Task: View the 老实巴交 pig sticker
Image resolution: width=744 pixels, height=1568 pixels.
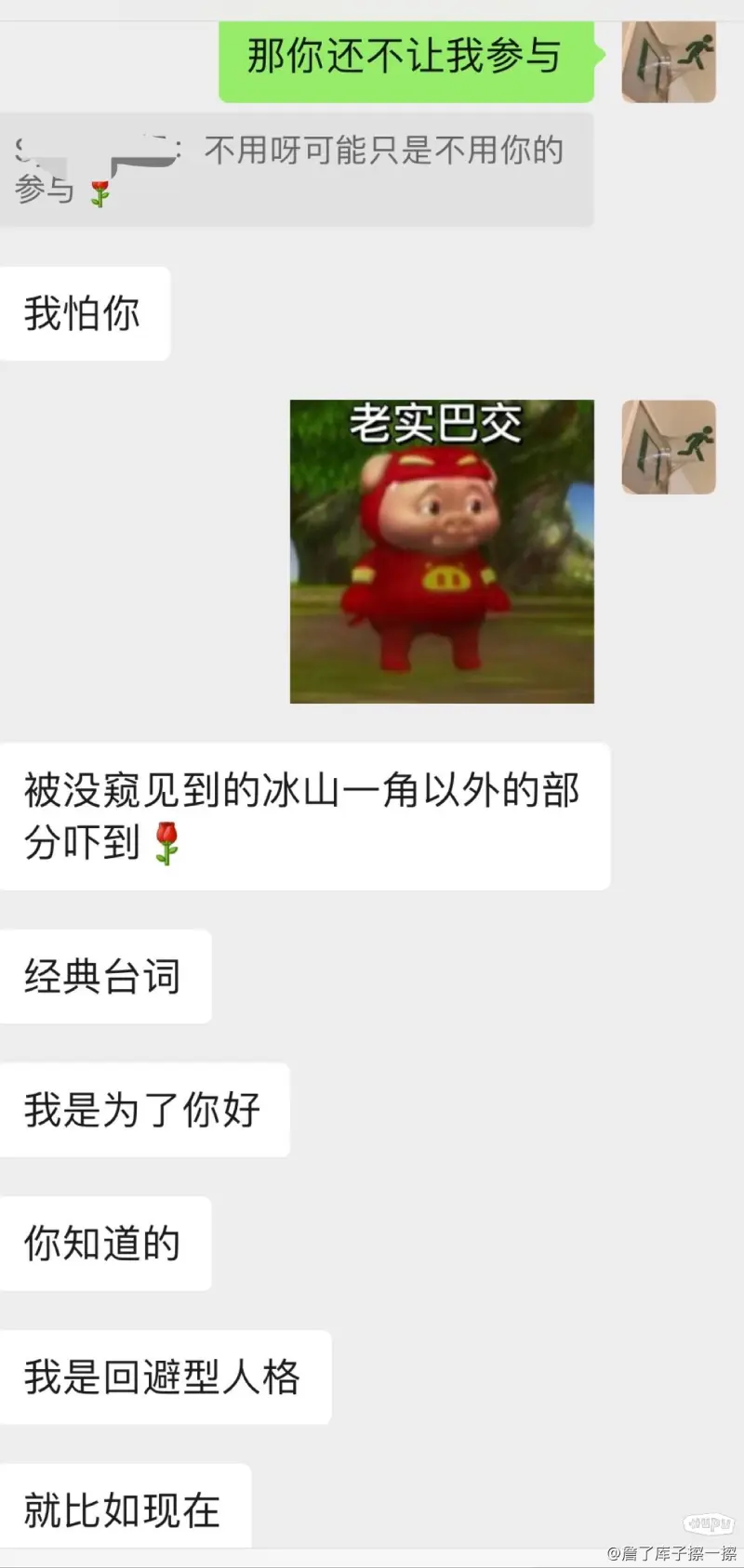Action: coord(442,551)
